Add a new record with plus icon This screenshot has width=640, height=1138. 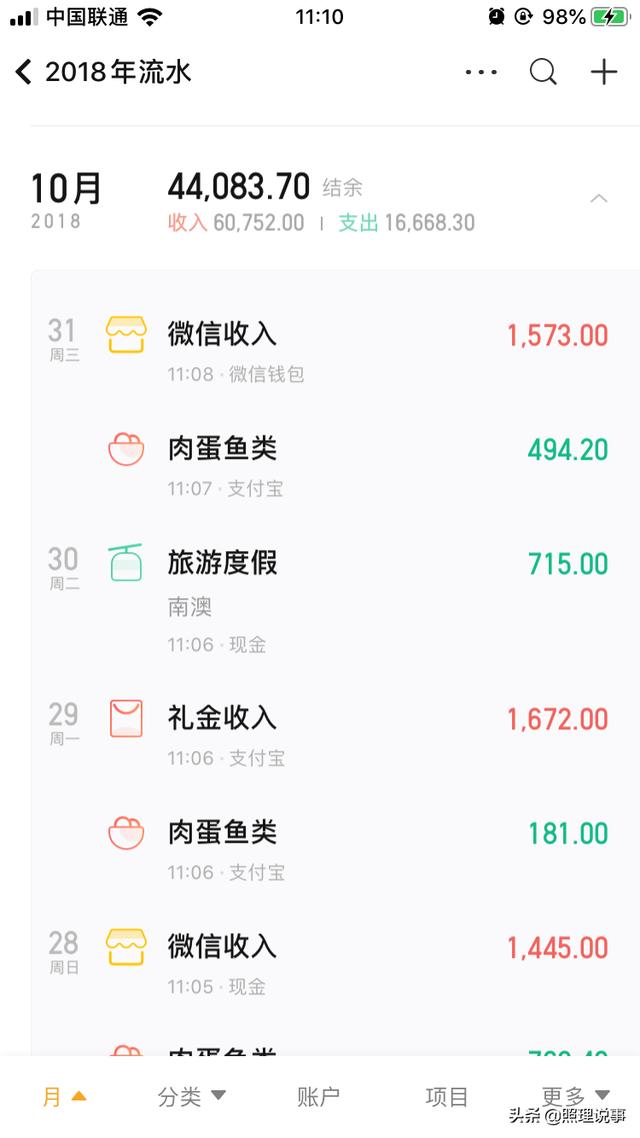point(604,72)
